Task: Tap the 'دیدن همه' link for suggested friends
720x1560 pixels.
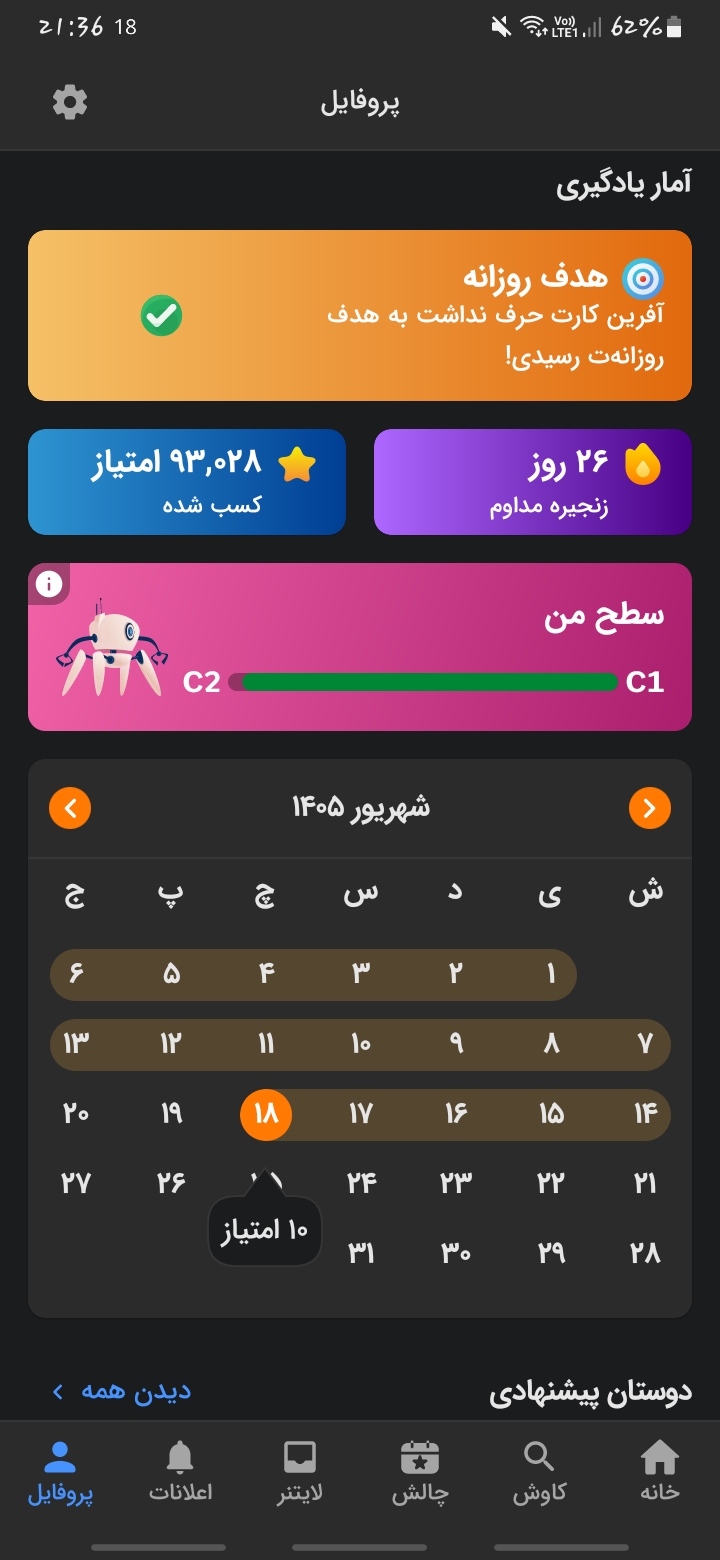Action: 121,1391
